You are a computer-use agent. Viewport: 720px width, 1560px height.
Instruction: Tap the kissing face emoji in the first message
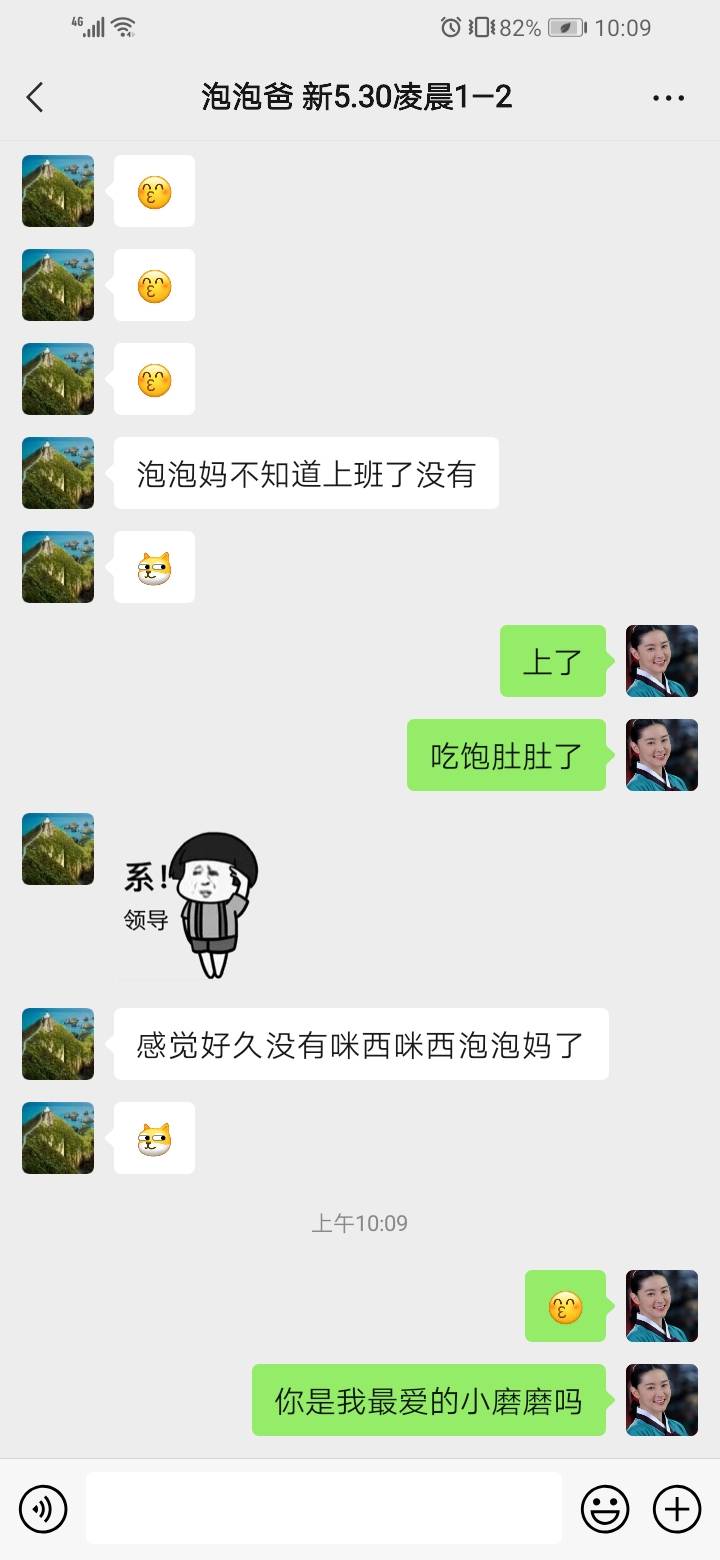click(x=154, y=191)
